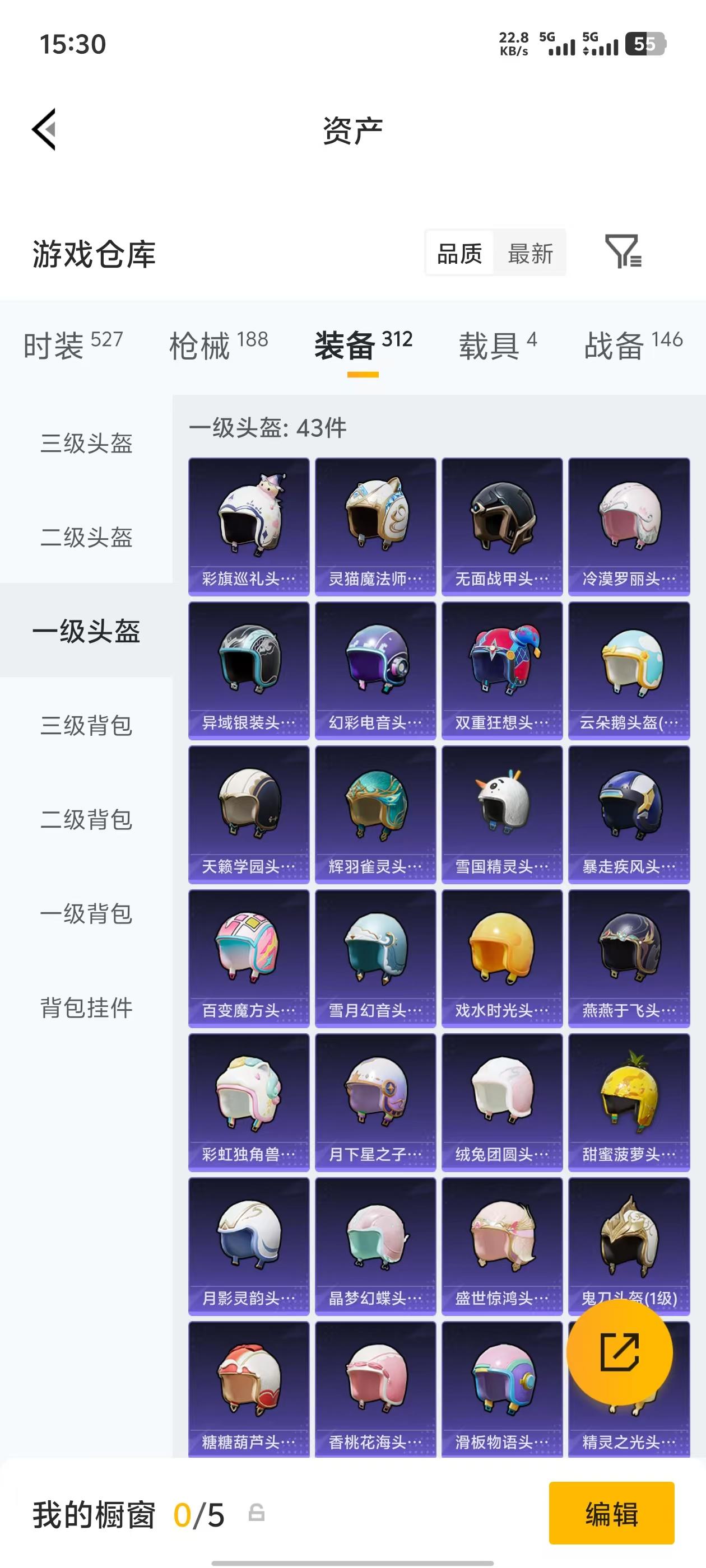
Task: Switch to the 载具 tab
Action: [498, 345]
